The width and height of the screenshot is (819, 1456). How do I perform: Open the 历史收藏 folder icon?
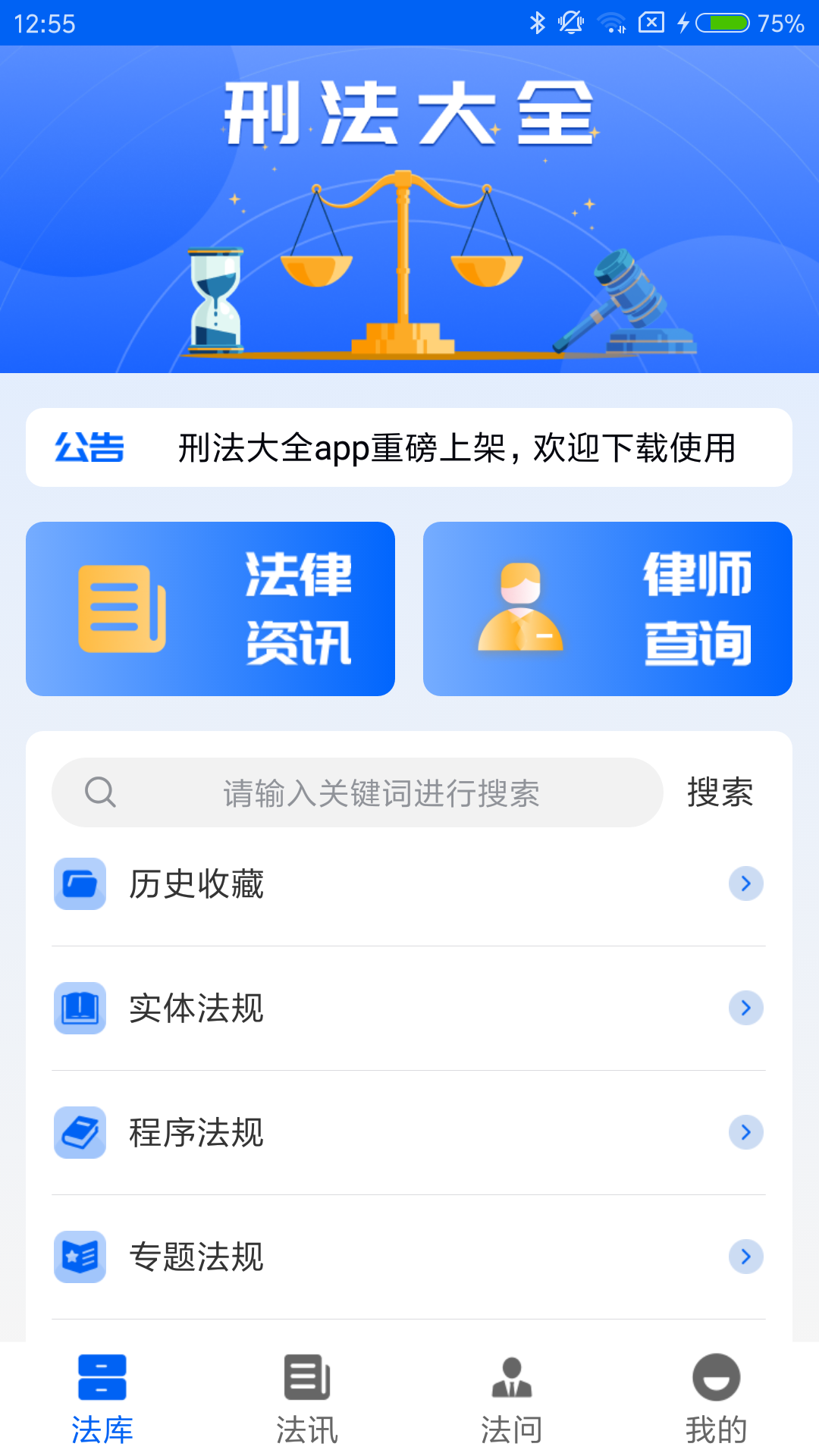[79, 883]
